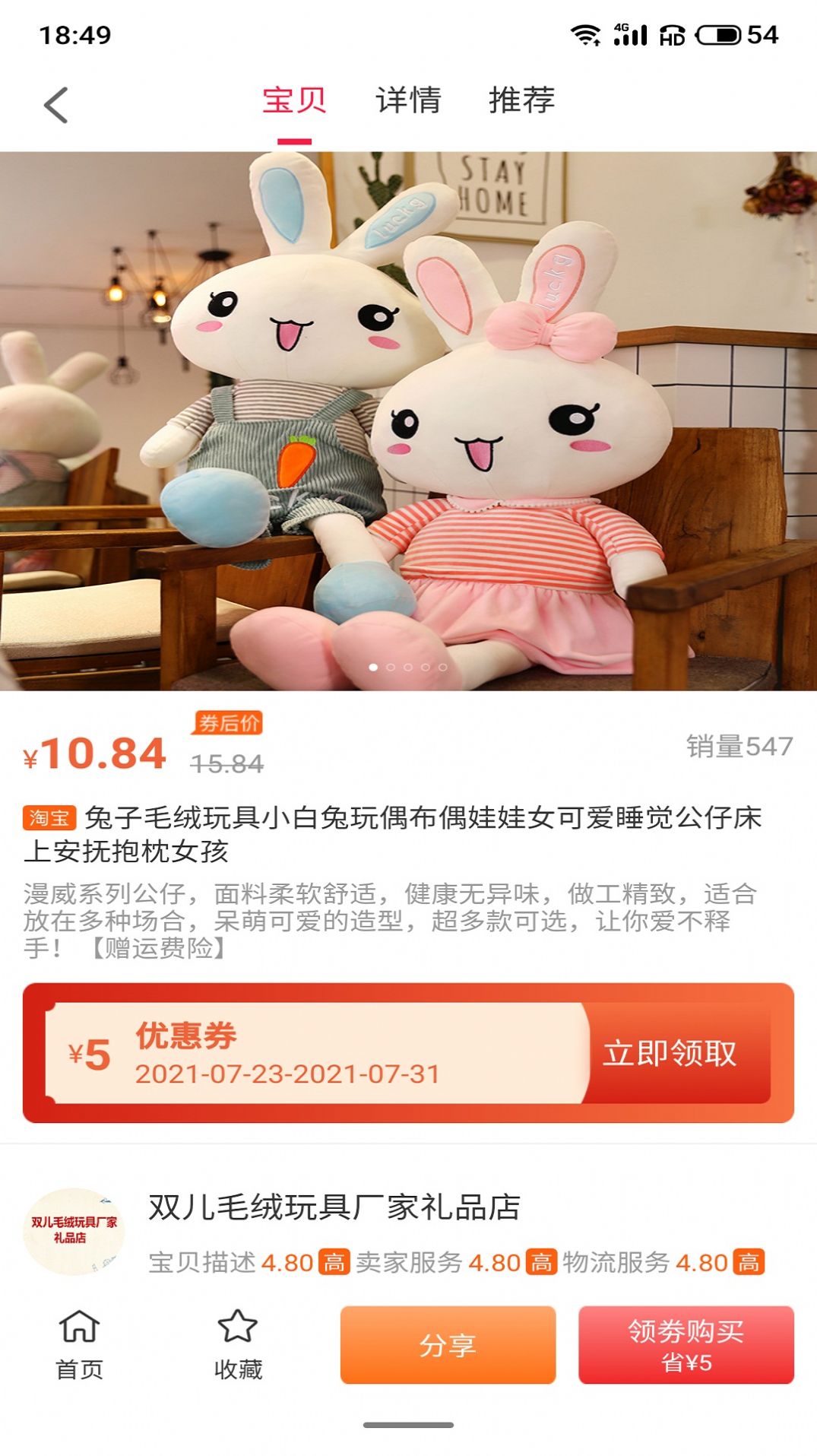Go to 首页 home

(79, 1344)
